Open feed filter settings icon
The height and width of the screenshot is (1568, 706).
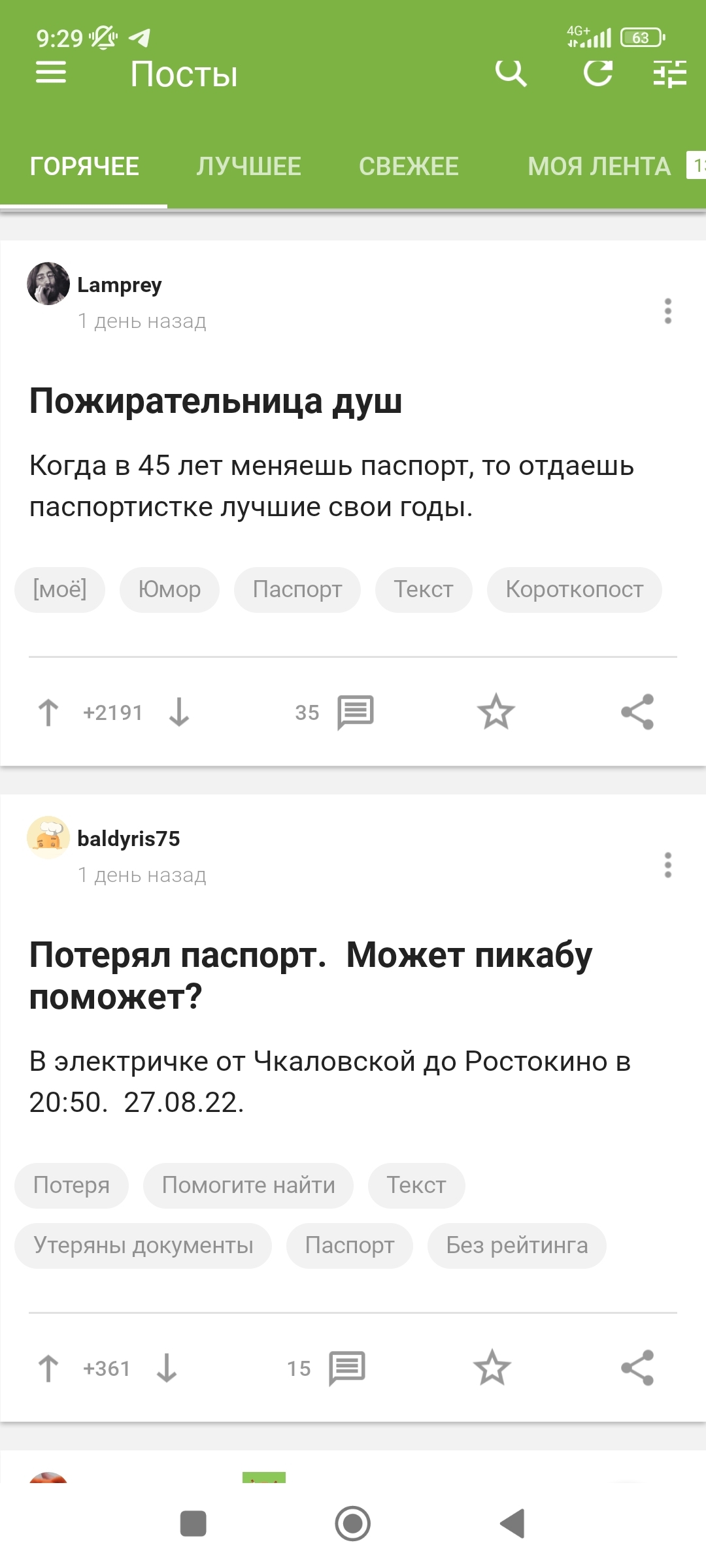(670, 73)
